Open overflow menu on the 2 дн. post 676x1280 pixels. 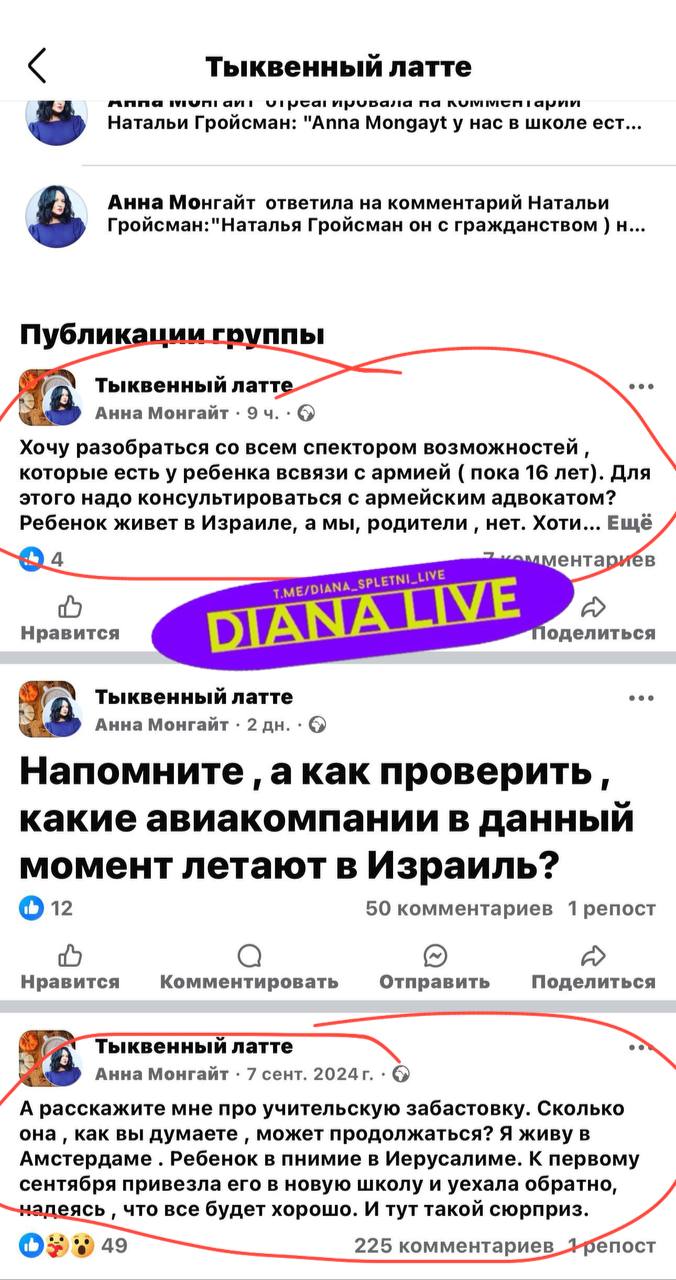click(640, 698)
